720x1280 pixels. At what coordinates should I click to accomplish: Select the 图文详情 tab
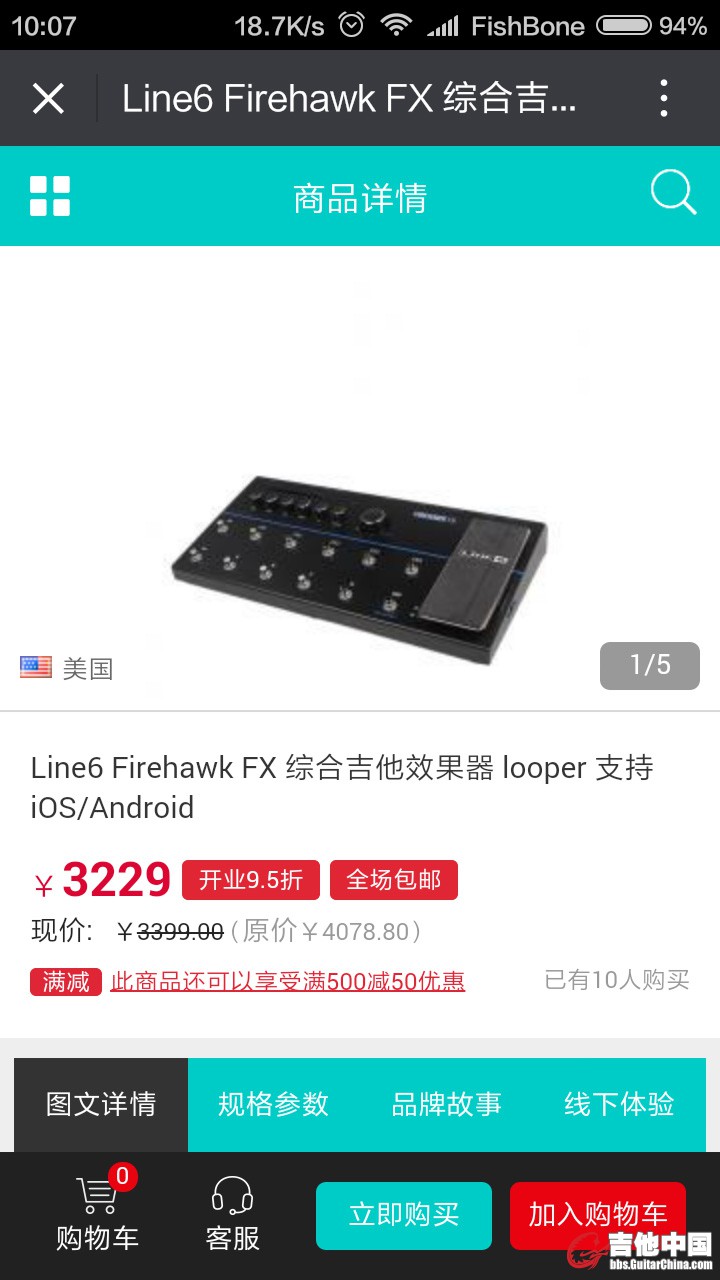click(x=101, y=1104)
